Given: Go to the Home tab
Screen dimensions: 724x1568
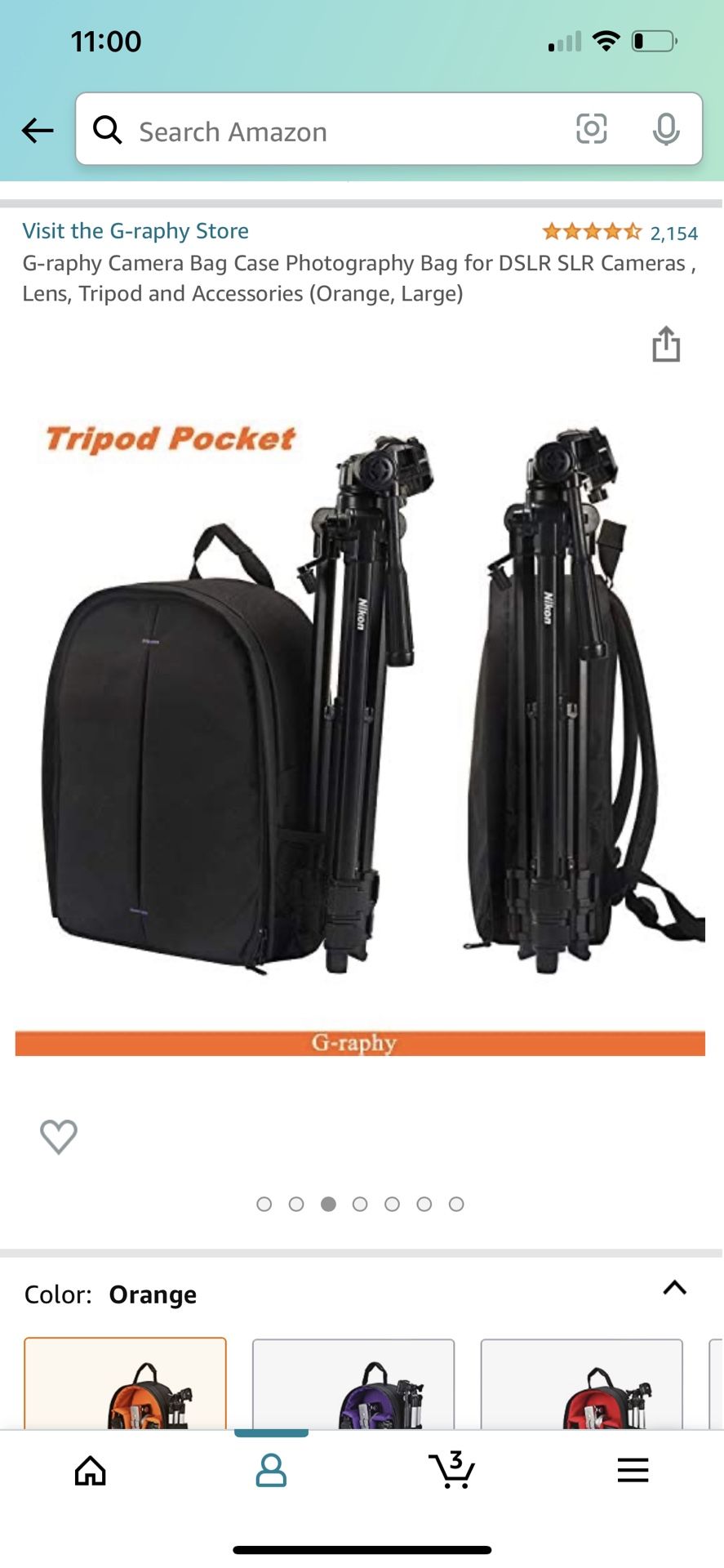Looking at the screenshot, I should [x=91, y=1471].
